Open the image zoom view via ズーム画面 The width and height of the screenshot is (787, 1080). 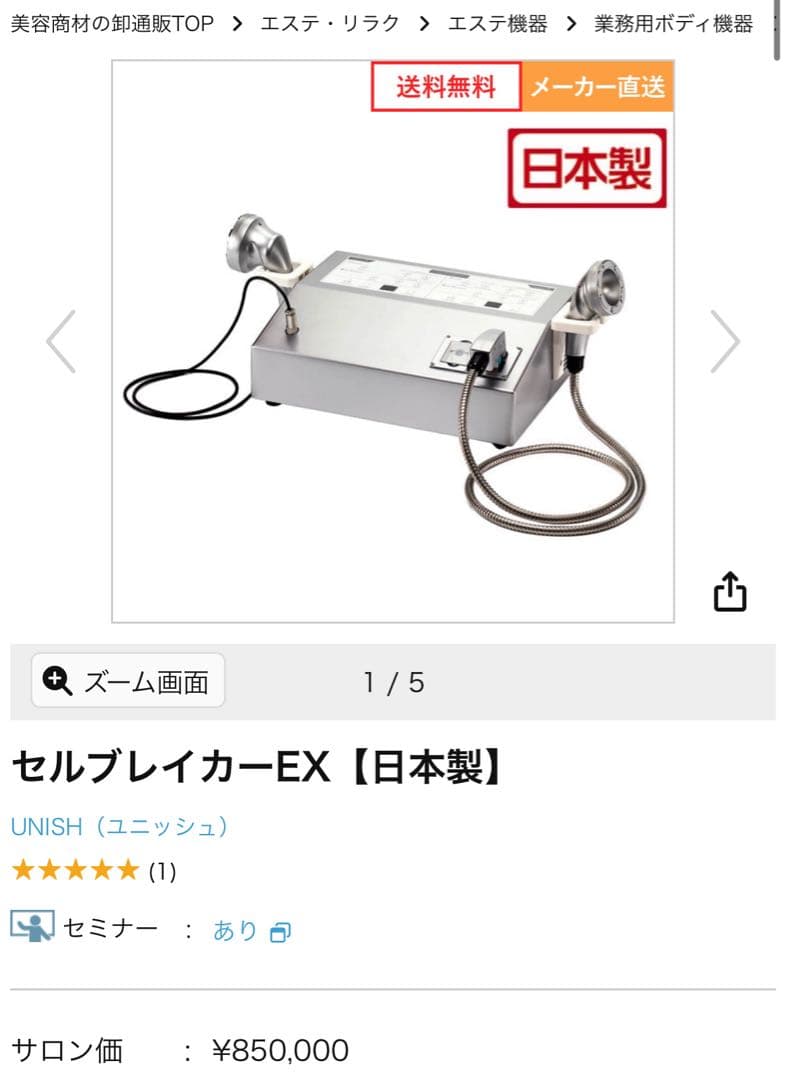pyautogui.click(x=127, y=681)
